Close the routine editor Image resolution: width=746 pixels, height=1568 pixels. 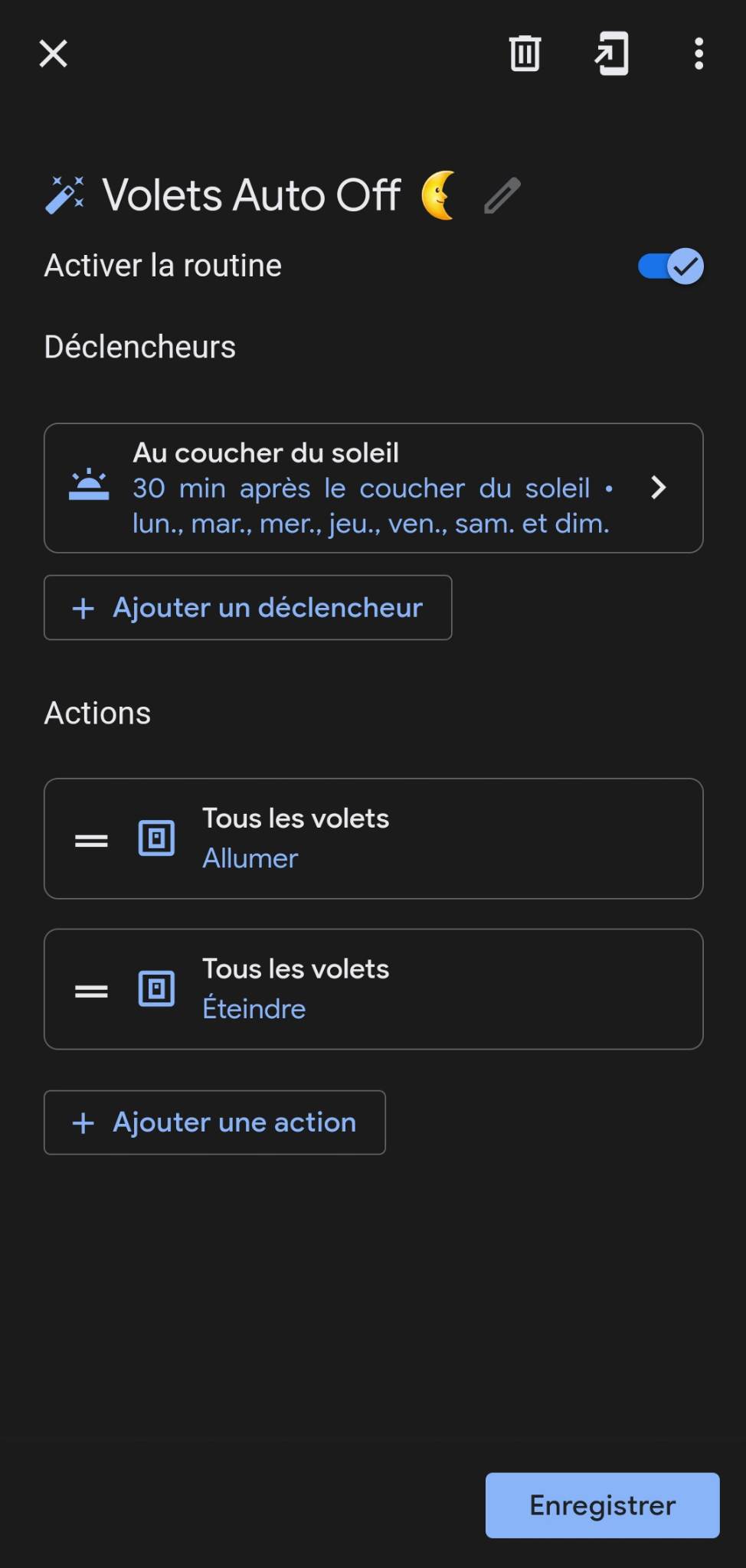pyautogui.click(x=54, y=54)
